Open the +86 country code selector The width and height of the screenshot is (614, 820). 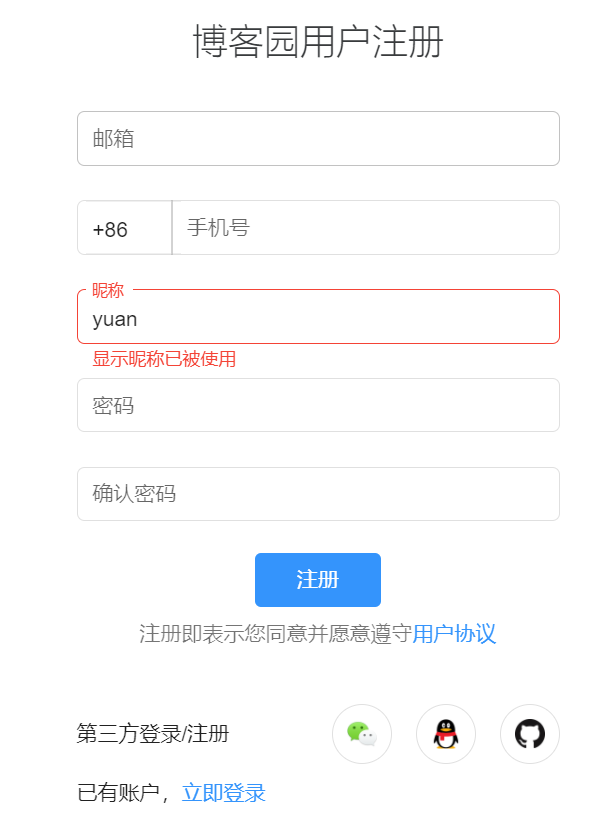tap(124, 229)
